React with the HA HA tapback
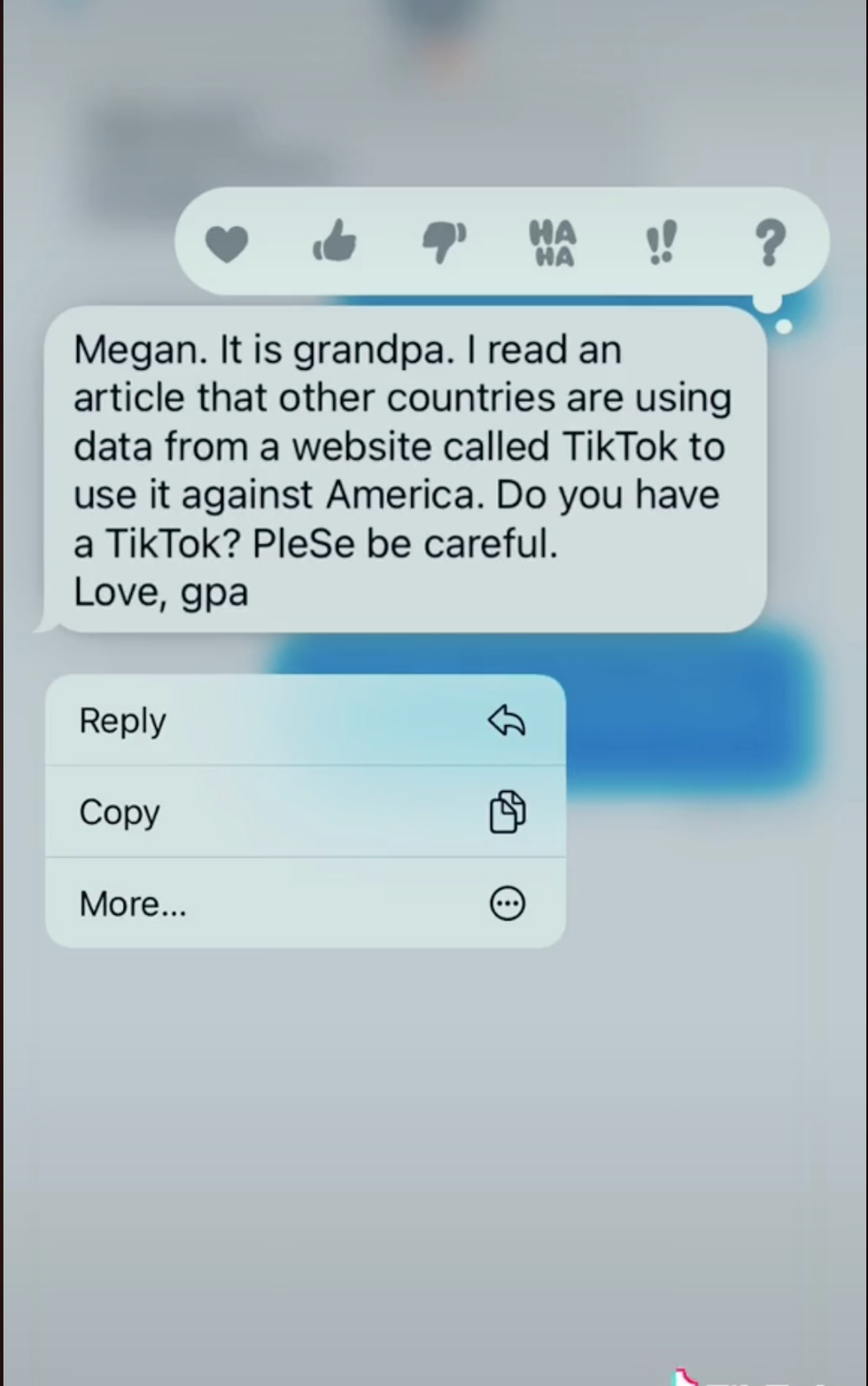This screenshot has height=1386, width=868. (x=553, y=244)
